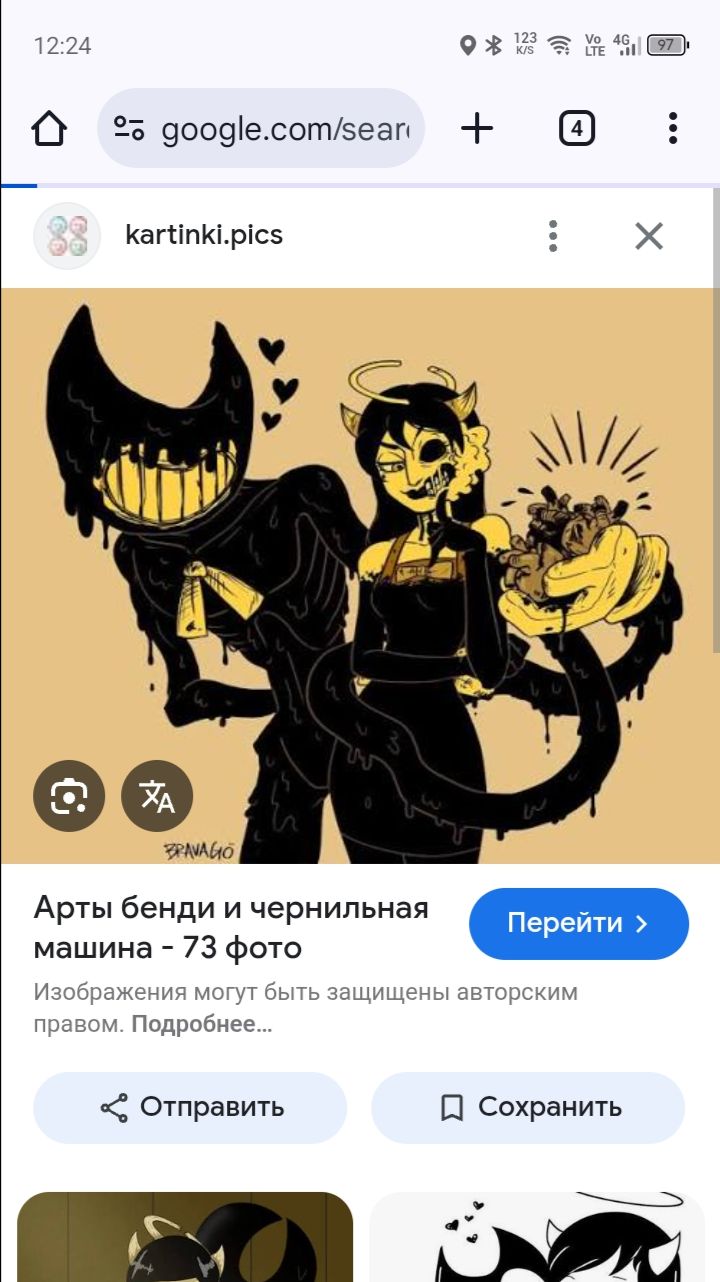Open the Подробнее copyright link
The height and width of the screenshot is (1282, 720).
[x=201, y=1025]
